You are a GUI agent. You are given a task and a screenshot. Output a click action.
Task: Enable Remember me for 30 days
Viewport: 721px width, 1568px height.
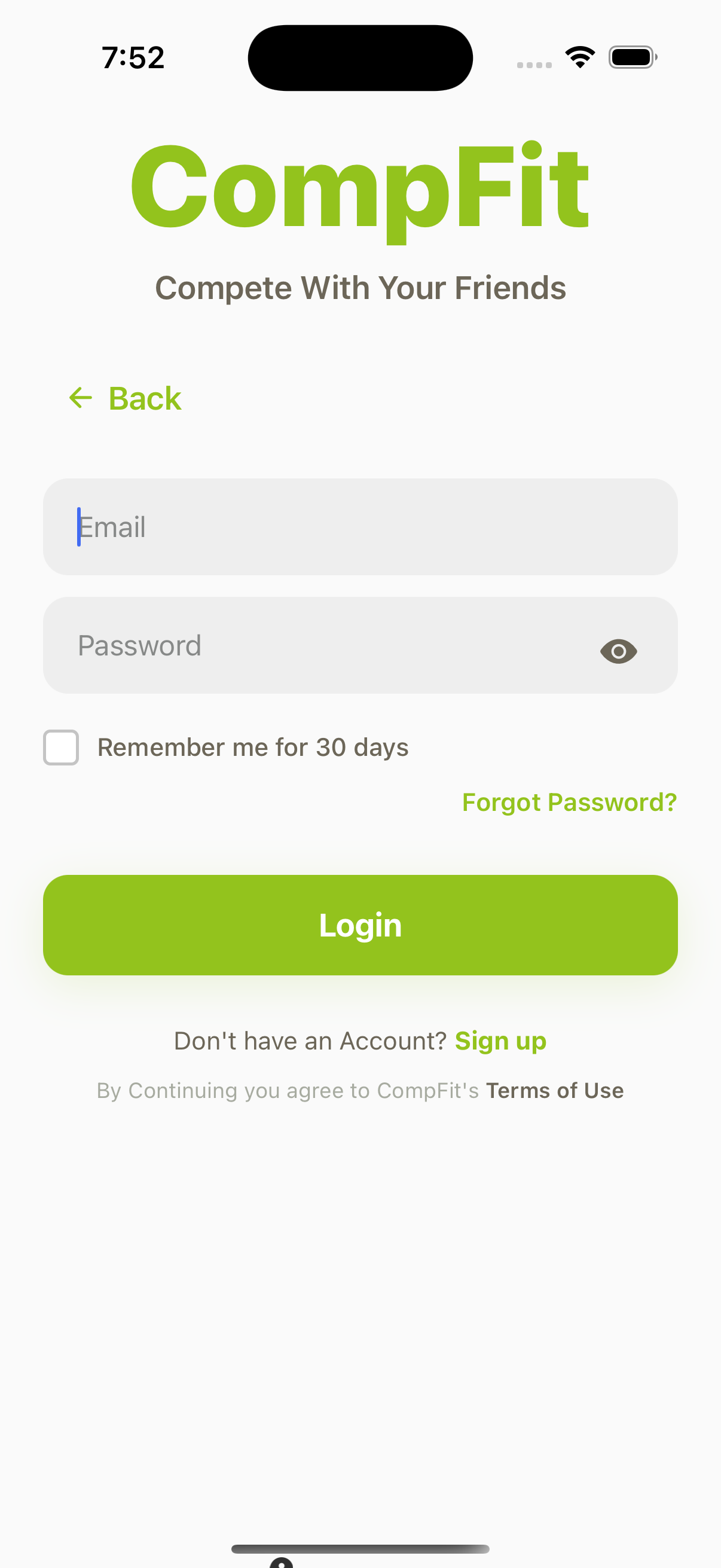tap(60, 748)
